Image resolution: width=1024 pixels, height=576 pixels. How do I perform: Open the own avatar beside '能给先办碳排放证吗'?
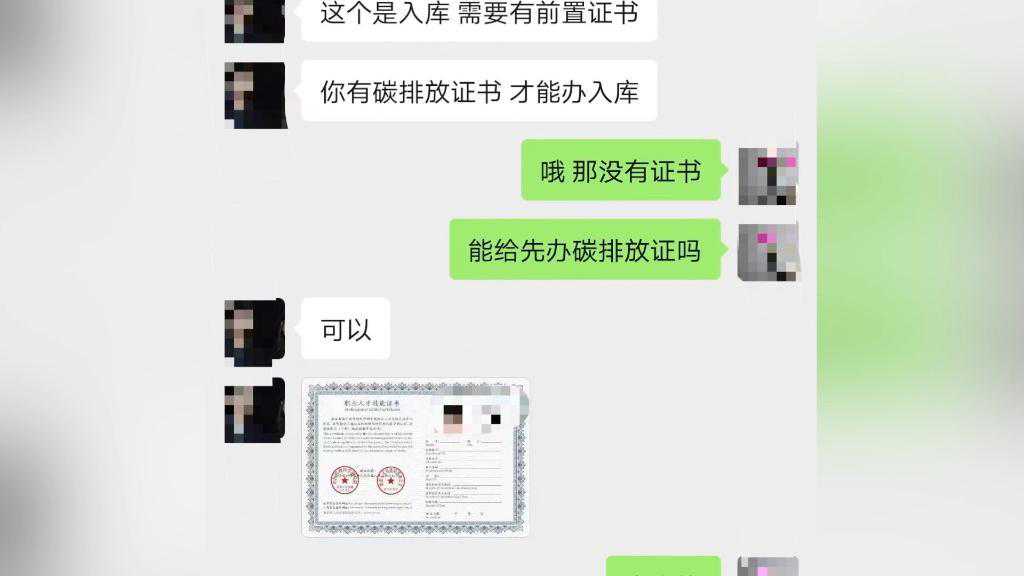[x=768, y=251]
